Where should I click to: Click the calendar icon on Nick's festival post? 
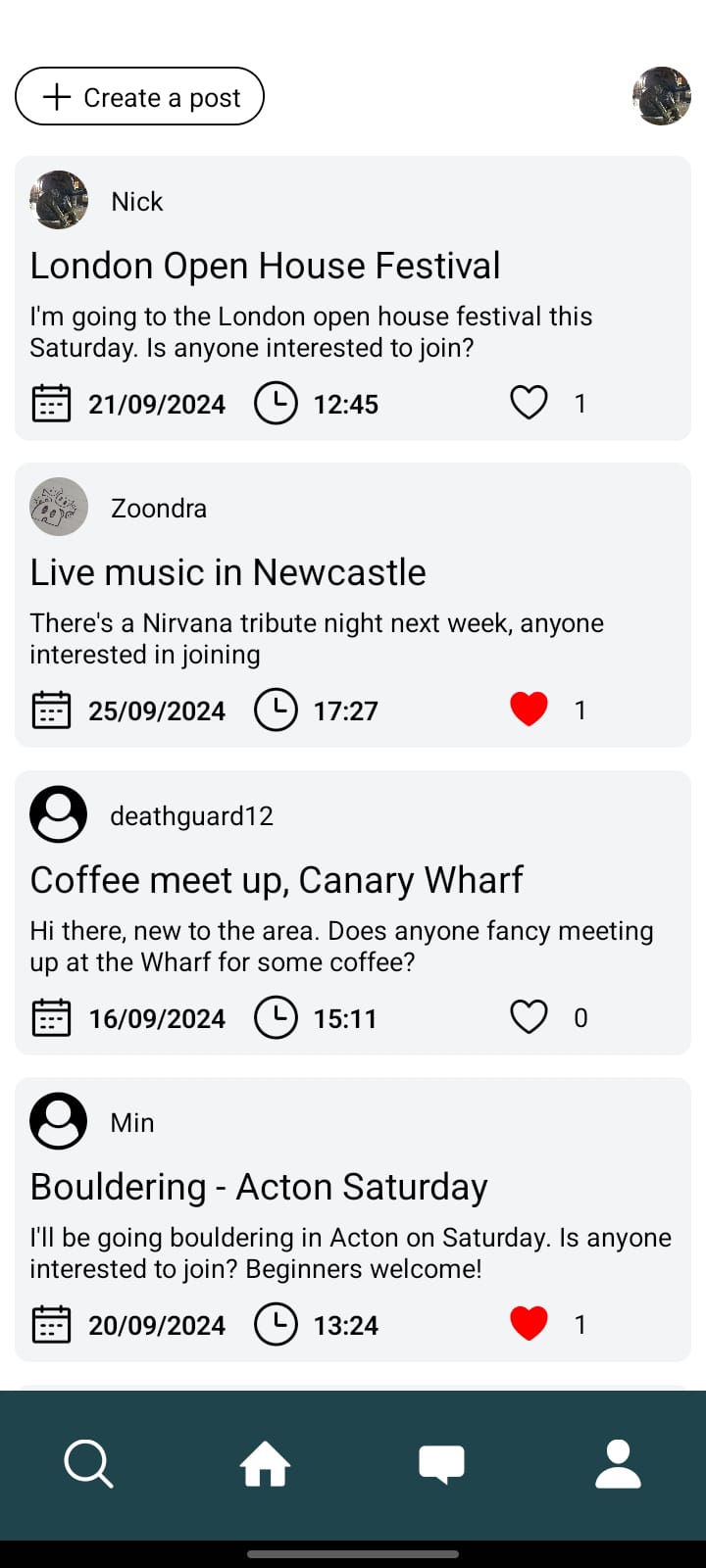pyautogui.click(x=51, y=402)
